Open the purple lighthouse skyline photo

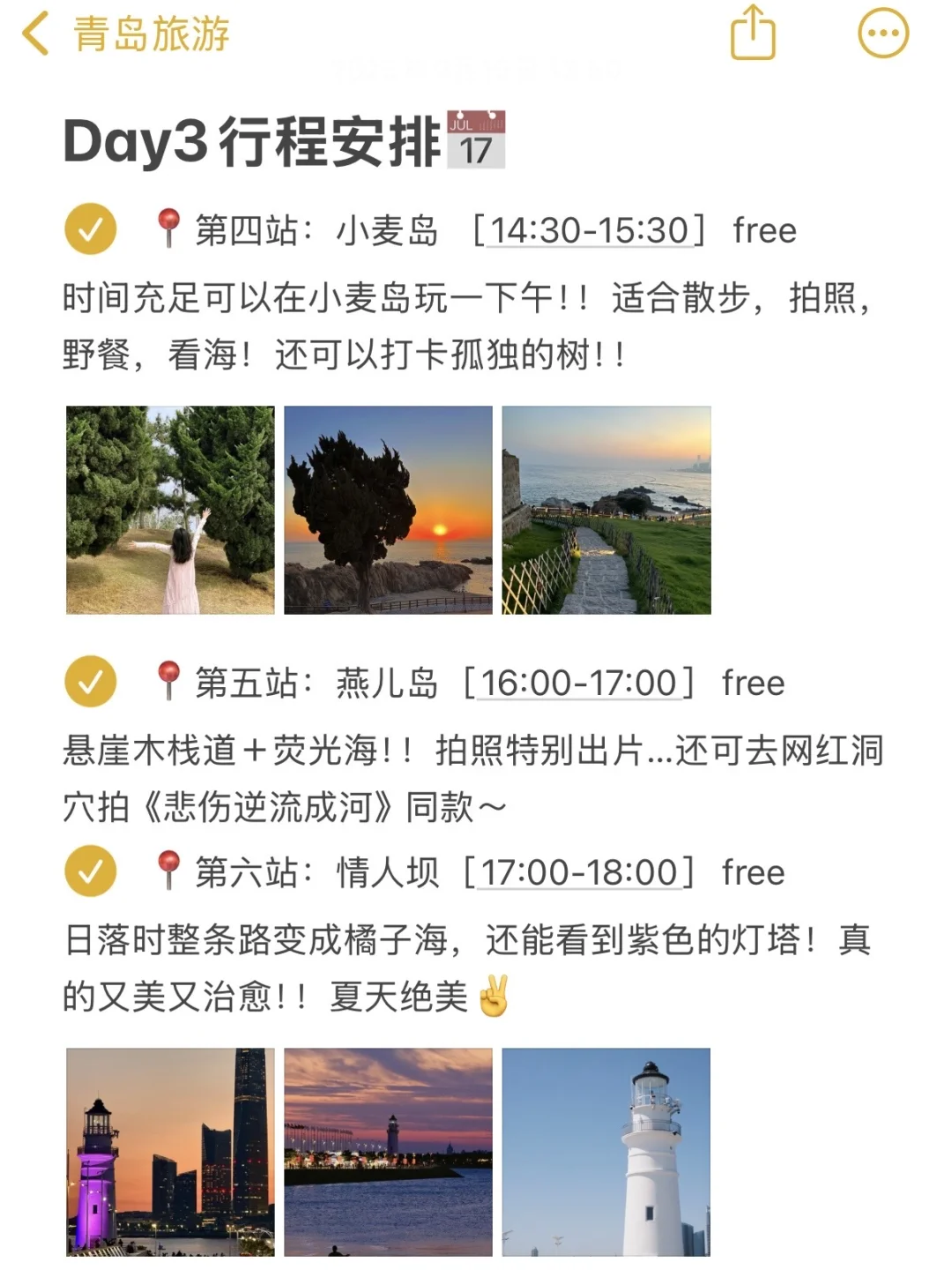tap(170, 1152)
